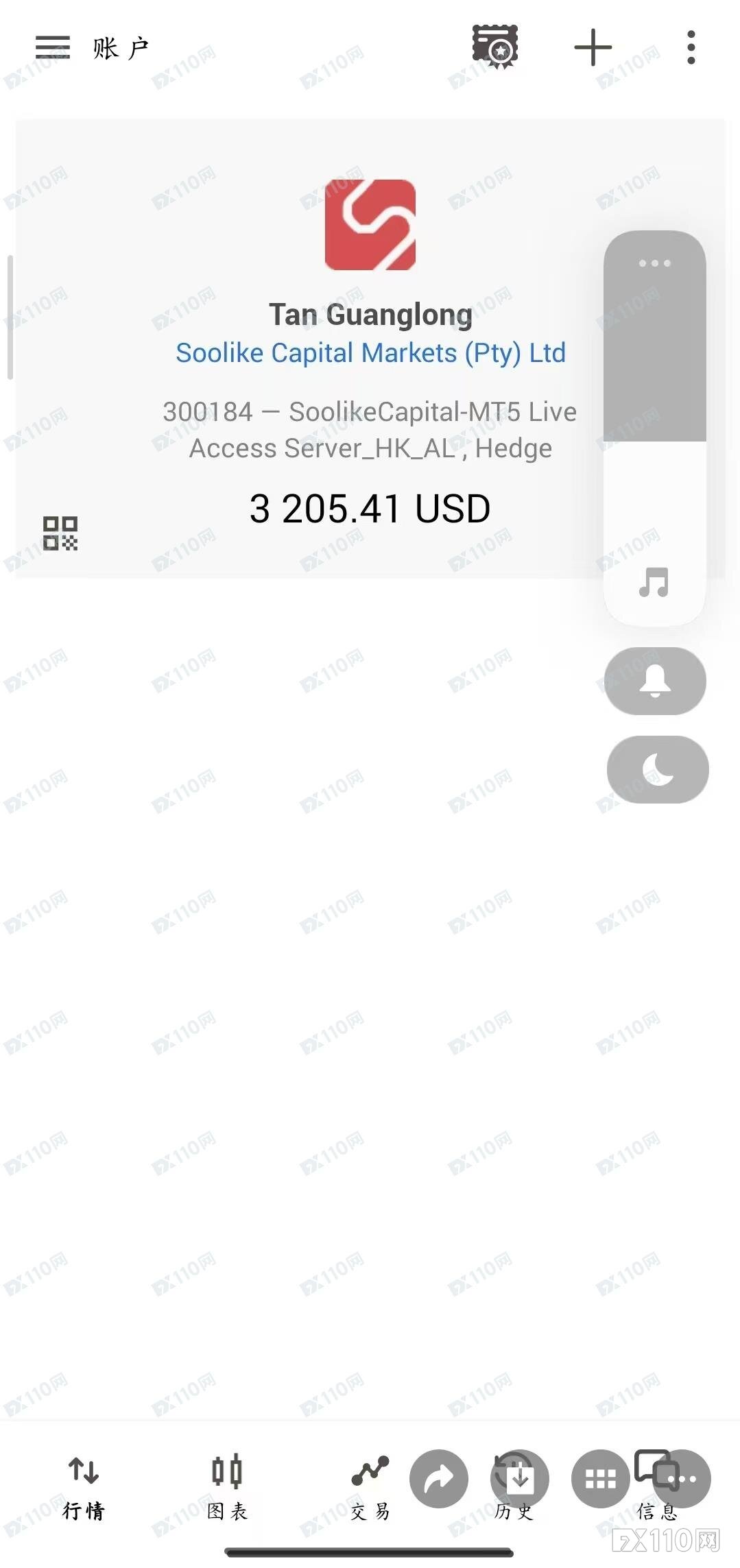740x1568 pixels.
Task: Expand volume panel's three-dot settings
Action: coord(654,263)
